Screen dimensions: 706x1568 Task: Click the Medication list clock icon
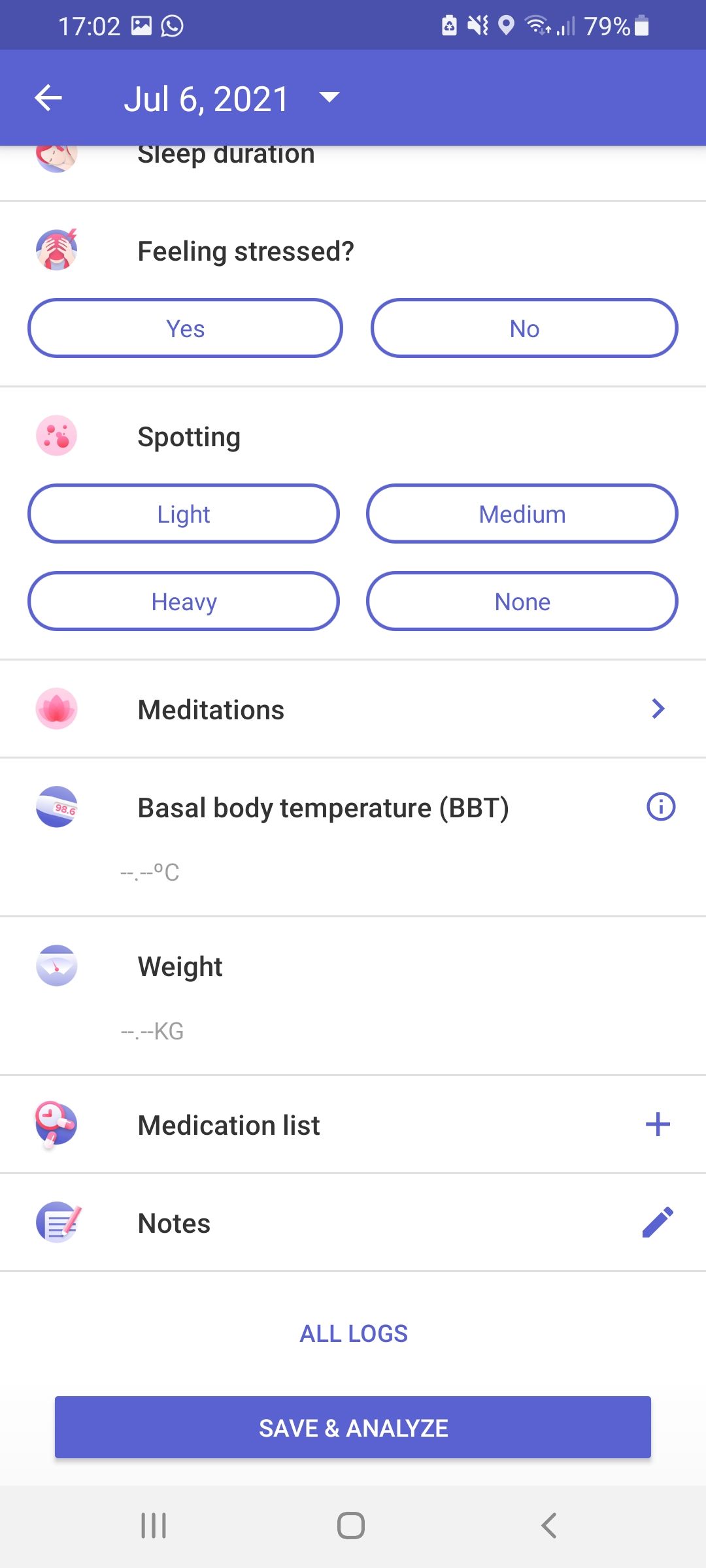(56, 1125)
